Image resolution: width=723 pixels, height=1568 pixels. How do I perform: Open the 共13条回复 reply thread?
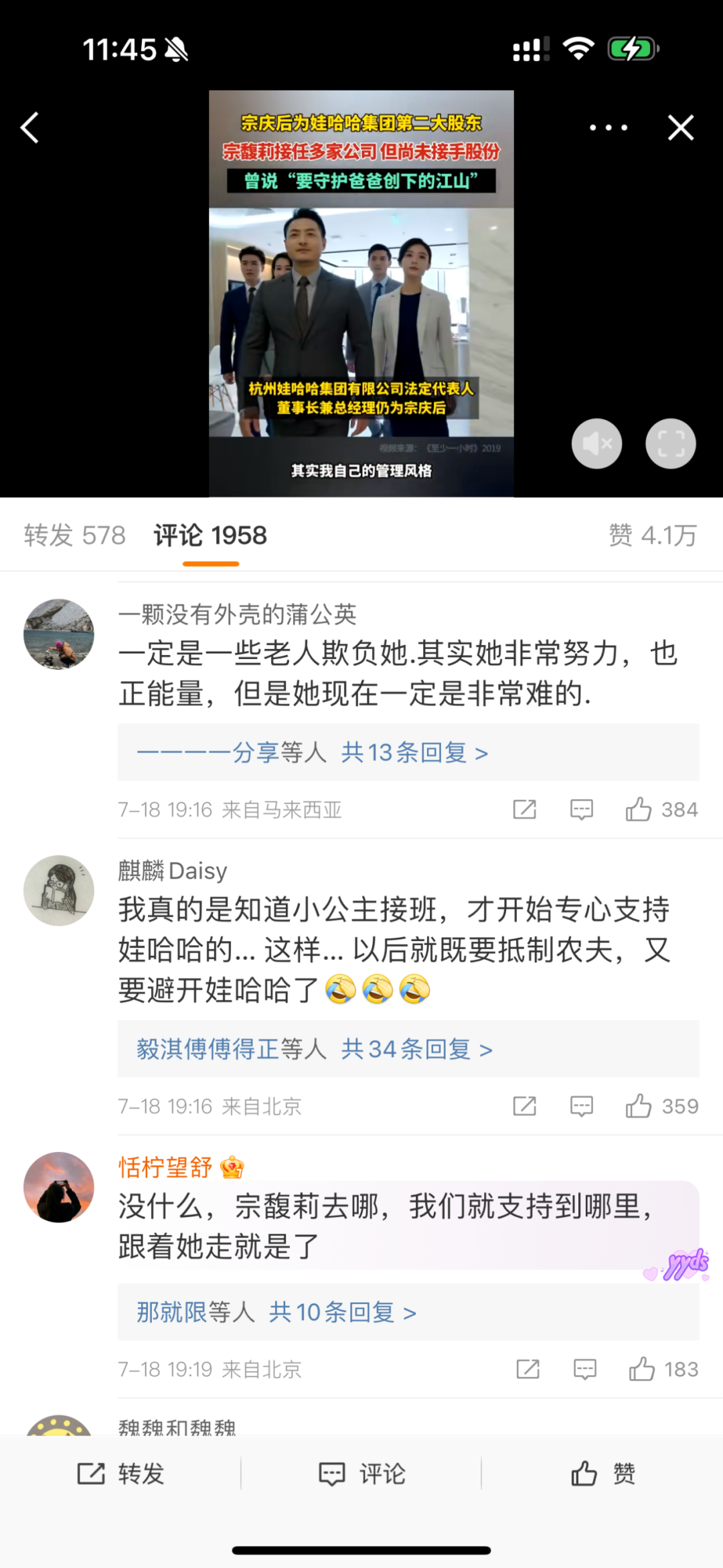414,753
